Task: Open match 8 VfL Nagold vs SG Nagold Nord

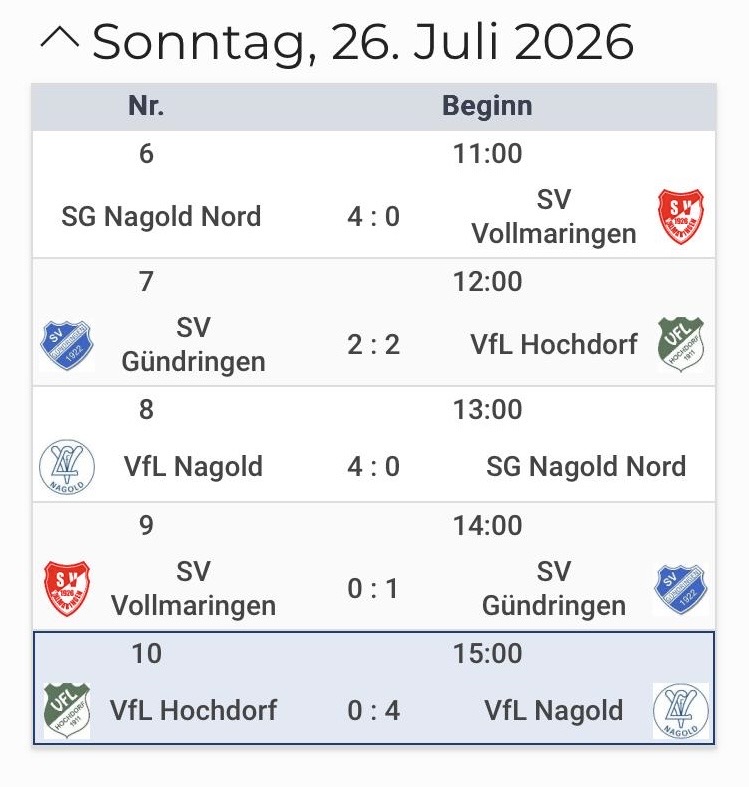Action: click(374, 444)
